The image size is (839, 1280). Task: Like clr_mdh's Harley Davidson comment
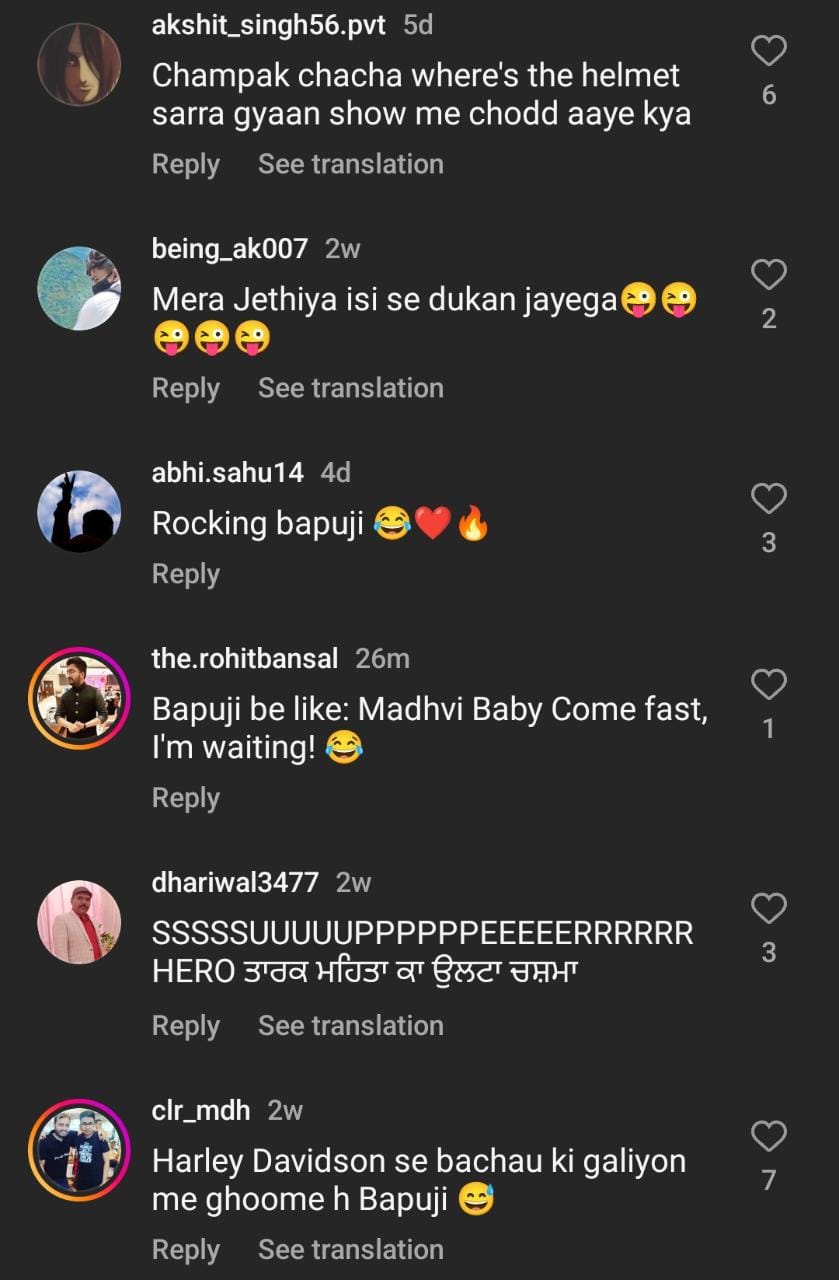tap(768, 1137)
